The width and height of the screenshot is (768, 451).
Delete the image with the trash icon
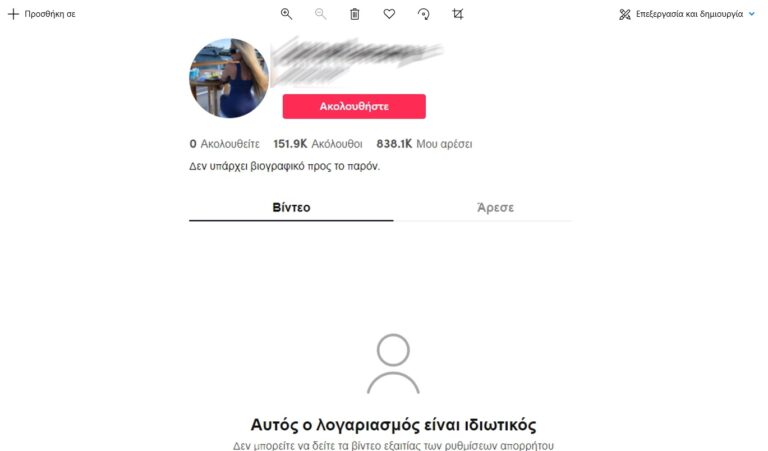[x=355, y=14]
